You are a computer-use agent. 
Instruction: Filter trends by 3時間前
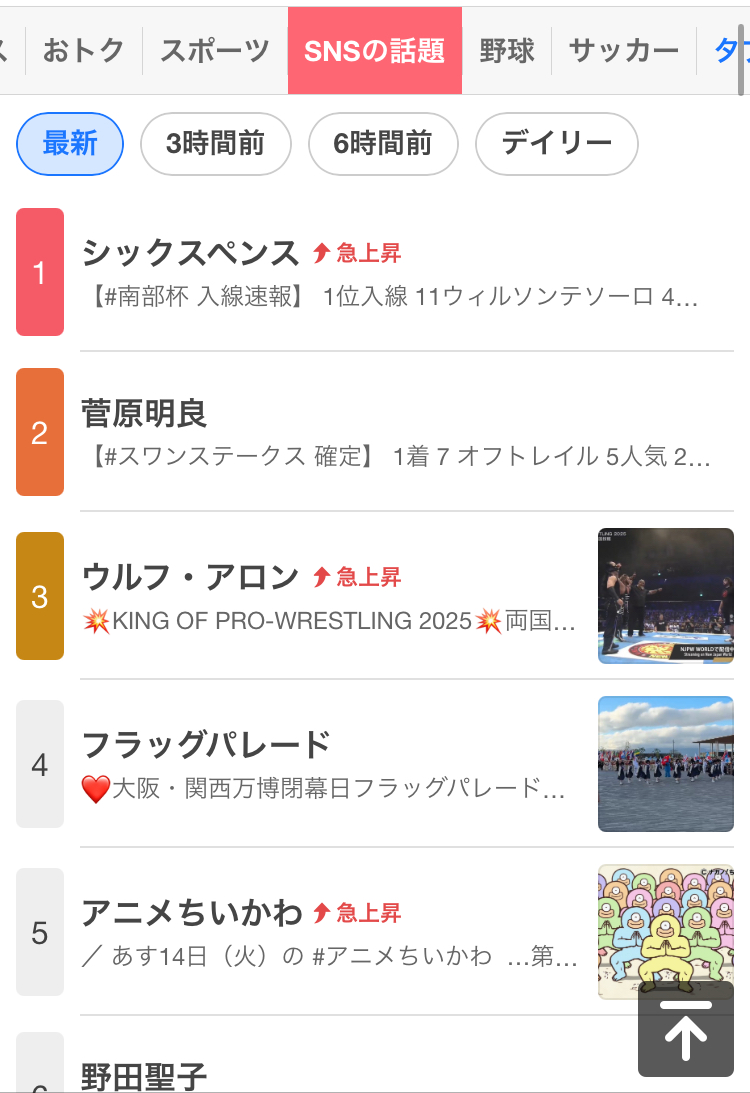[215, 144]
